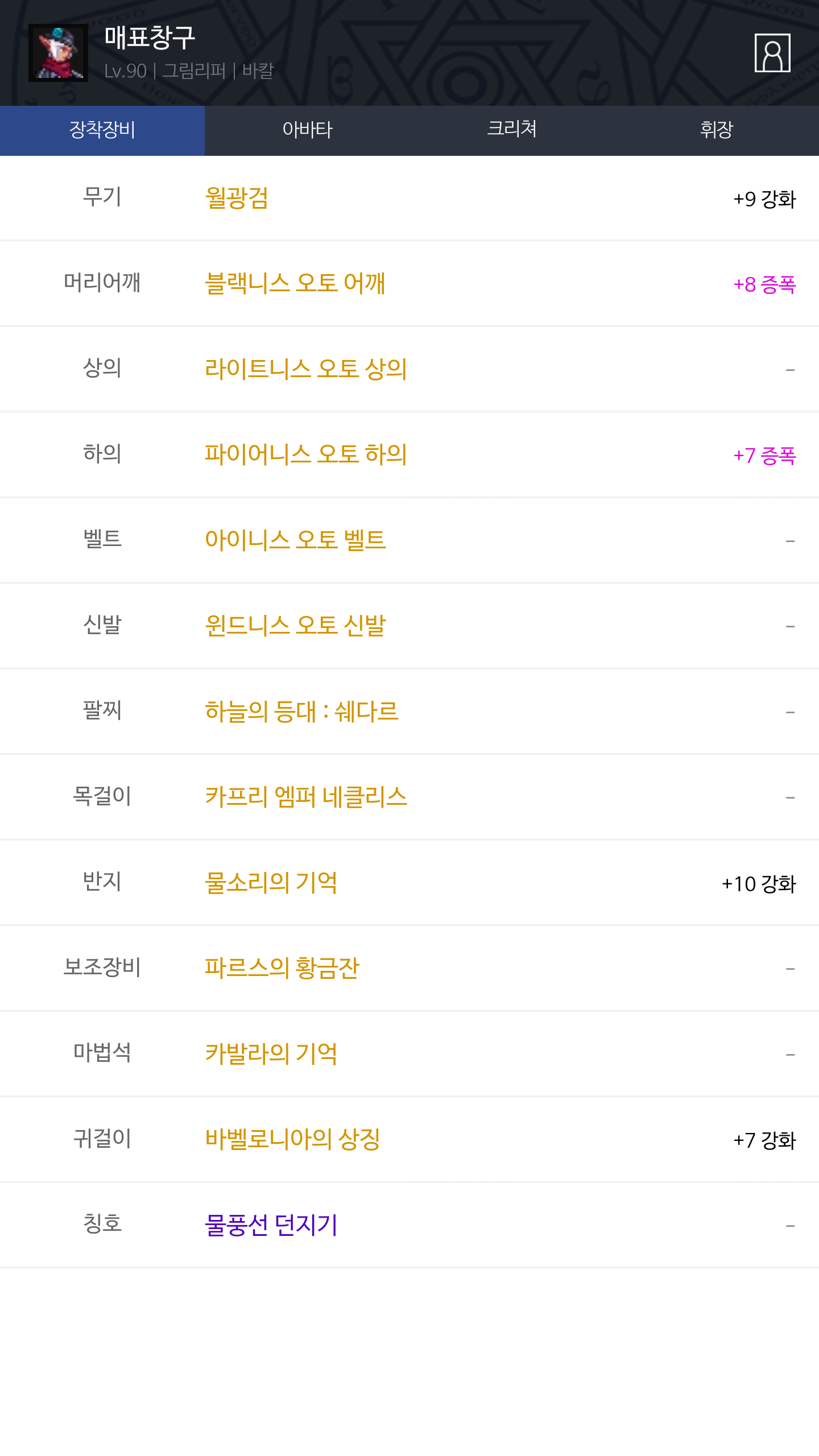Open the 카발라의 기억 magic stone
The width and height of the screenshot is (819, 1456).
tap(271, 1053)
